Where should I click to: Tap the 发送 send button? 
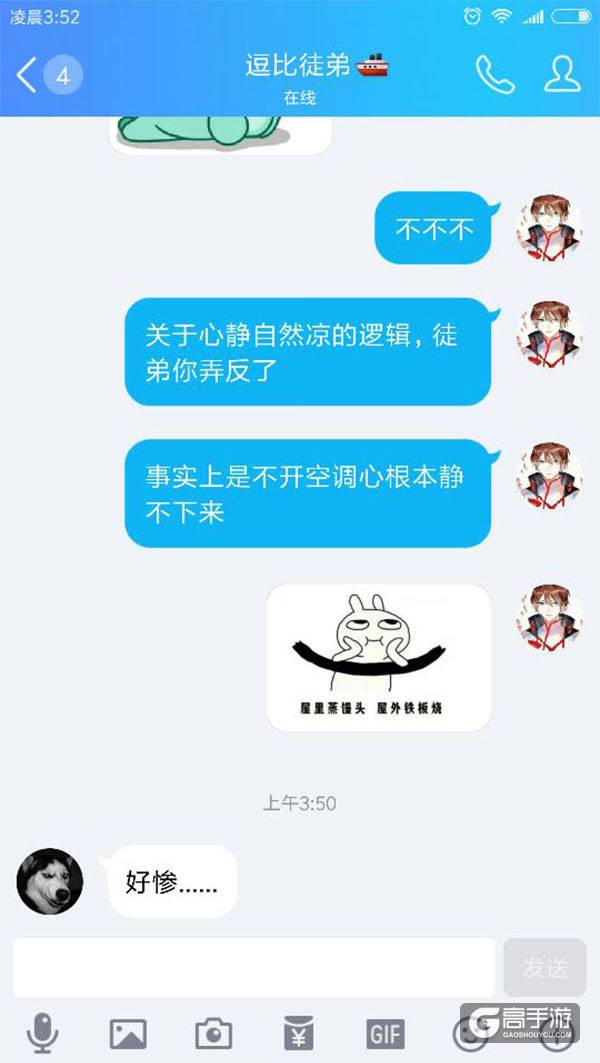[544, 967]
